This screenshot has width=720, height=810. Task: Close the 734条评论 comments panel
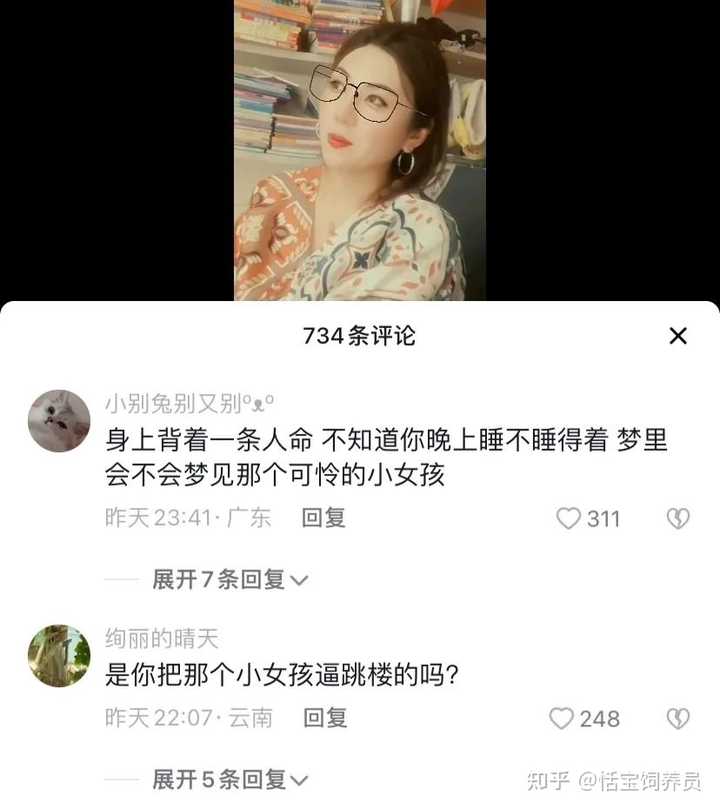(x=678, y=336)
